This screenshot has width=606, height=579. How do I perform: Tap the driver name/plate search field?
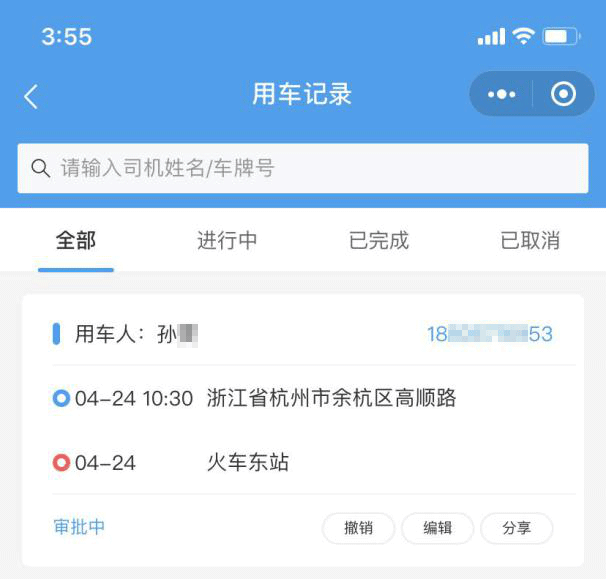coord(302,168)
